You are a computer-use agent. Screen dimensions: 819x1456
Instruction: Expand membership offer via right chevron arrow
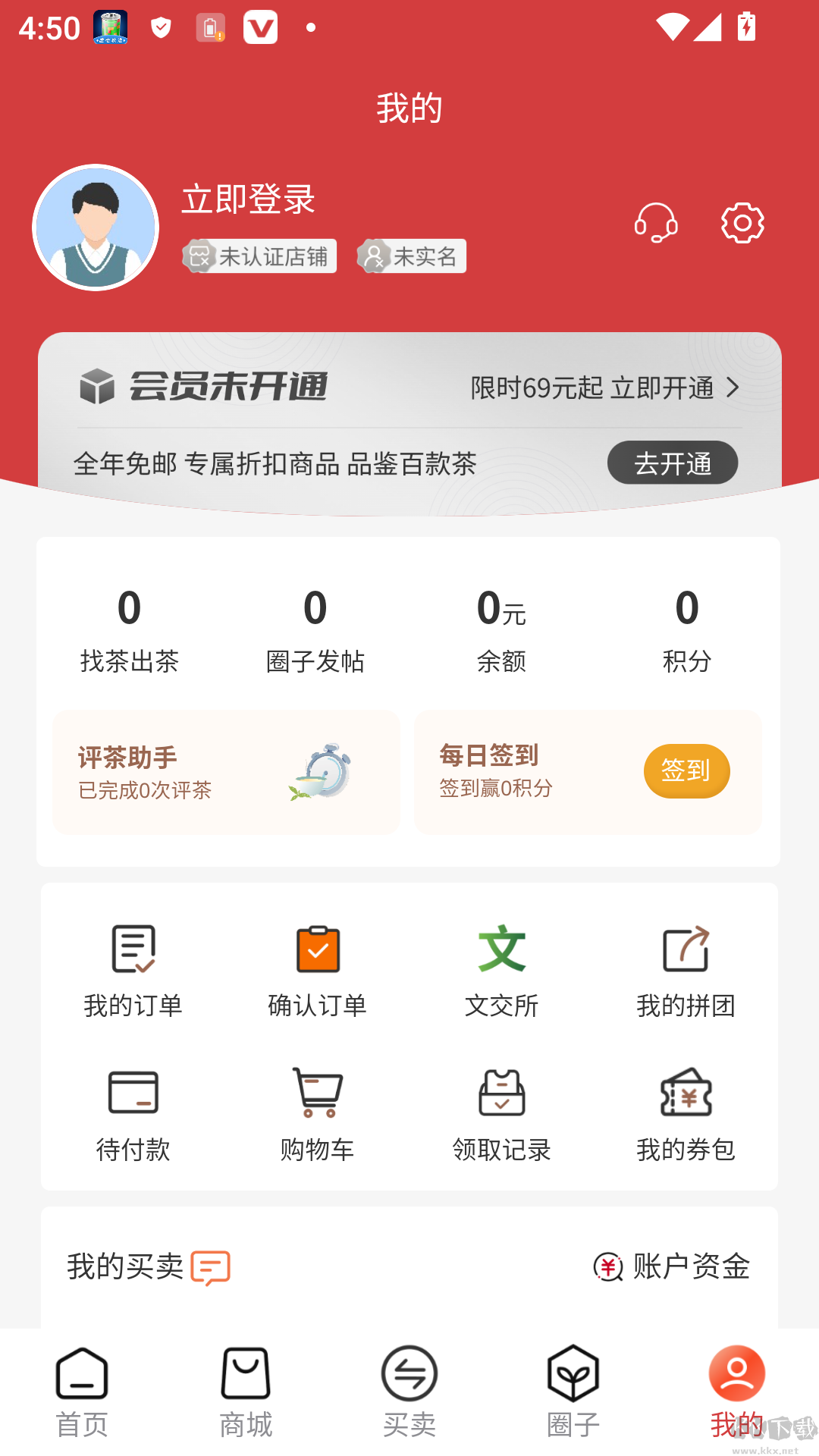tap(733, 388)
